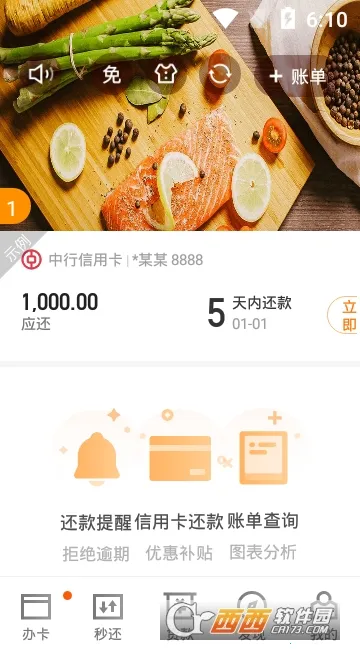Tap the speaker sound icon
Viewport: 360px width, 650px height.
pos(41,75)
